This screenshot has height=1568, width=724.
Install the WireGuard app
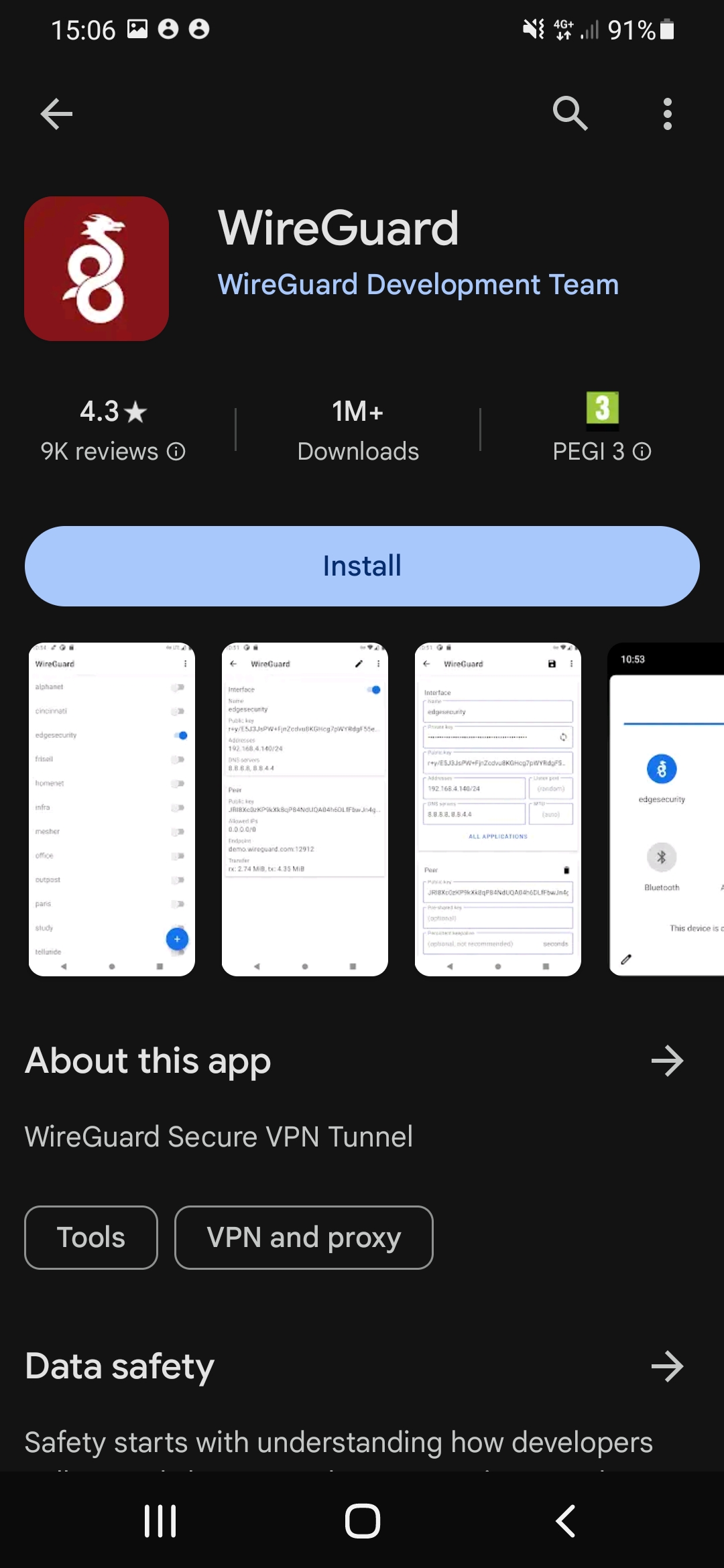(x=362, y=566)
